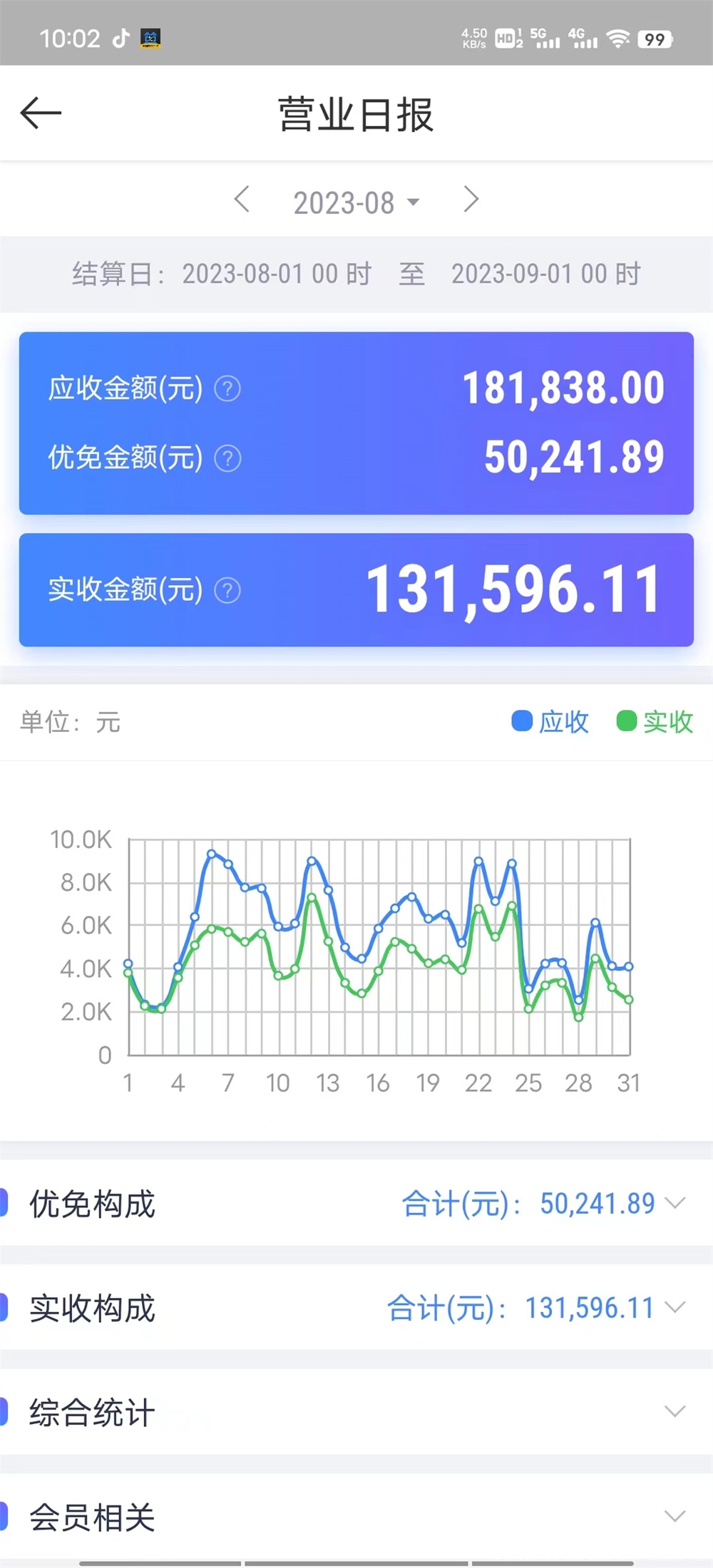Go to next month arrow
Screen dimensions: 713x1568
pos(471,200)
